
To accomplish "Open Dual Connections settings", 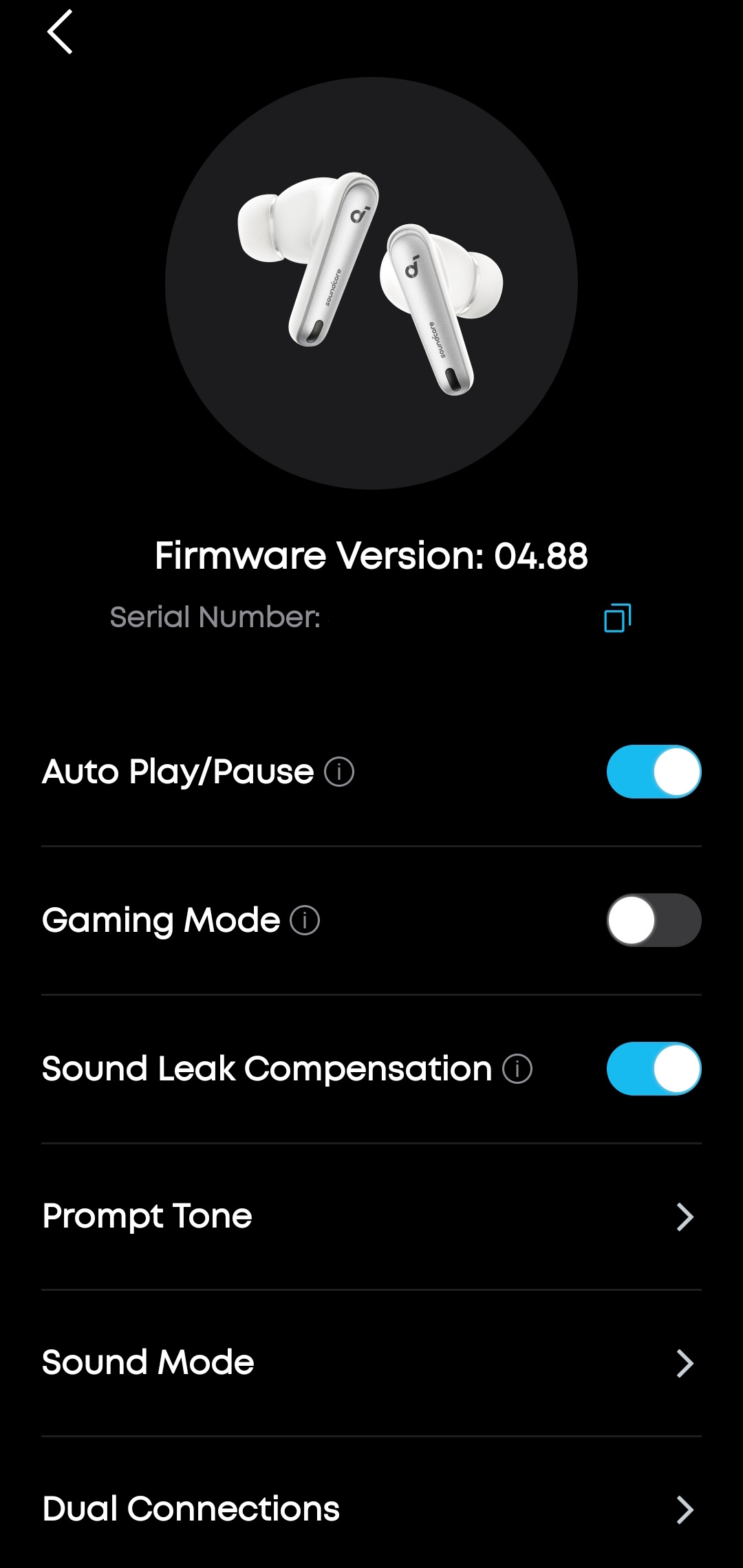I will tap(371, 1510).
